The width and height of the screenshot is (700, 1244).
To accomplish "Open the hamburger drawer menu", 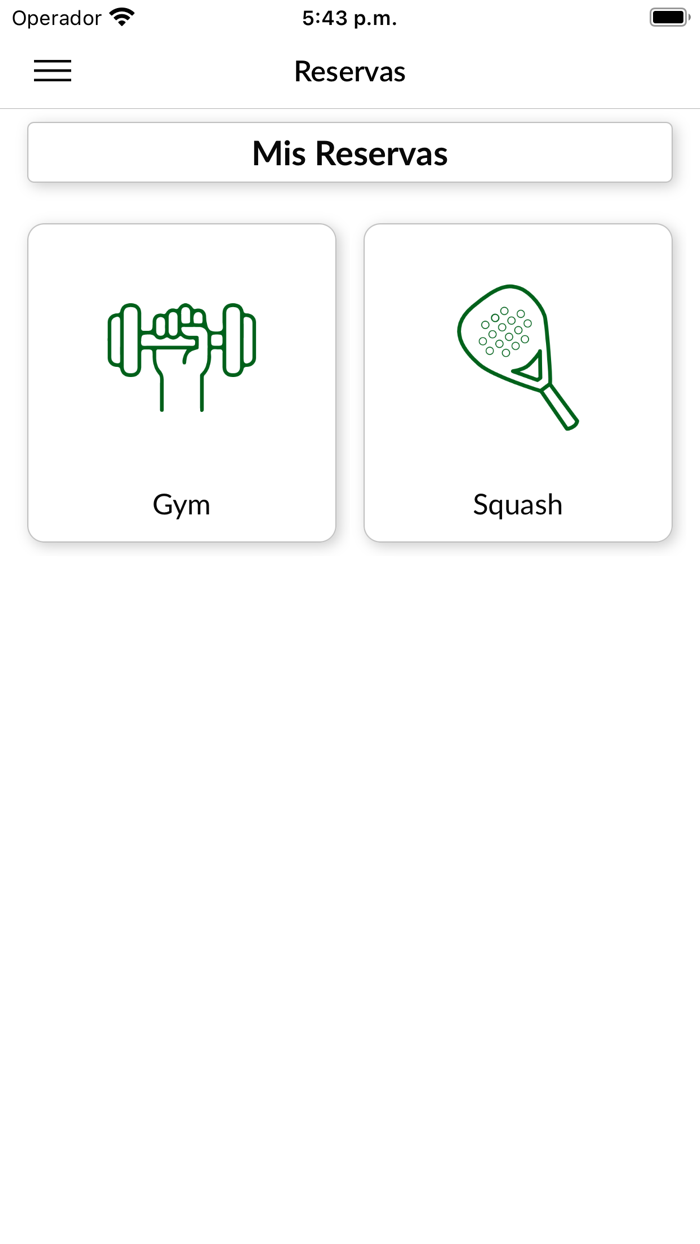I will 52,71.
